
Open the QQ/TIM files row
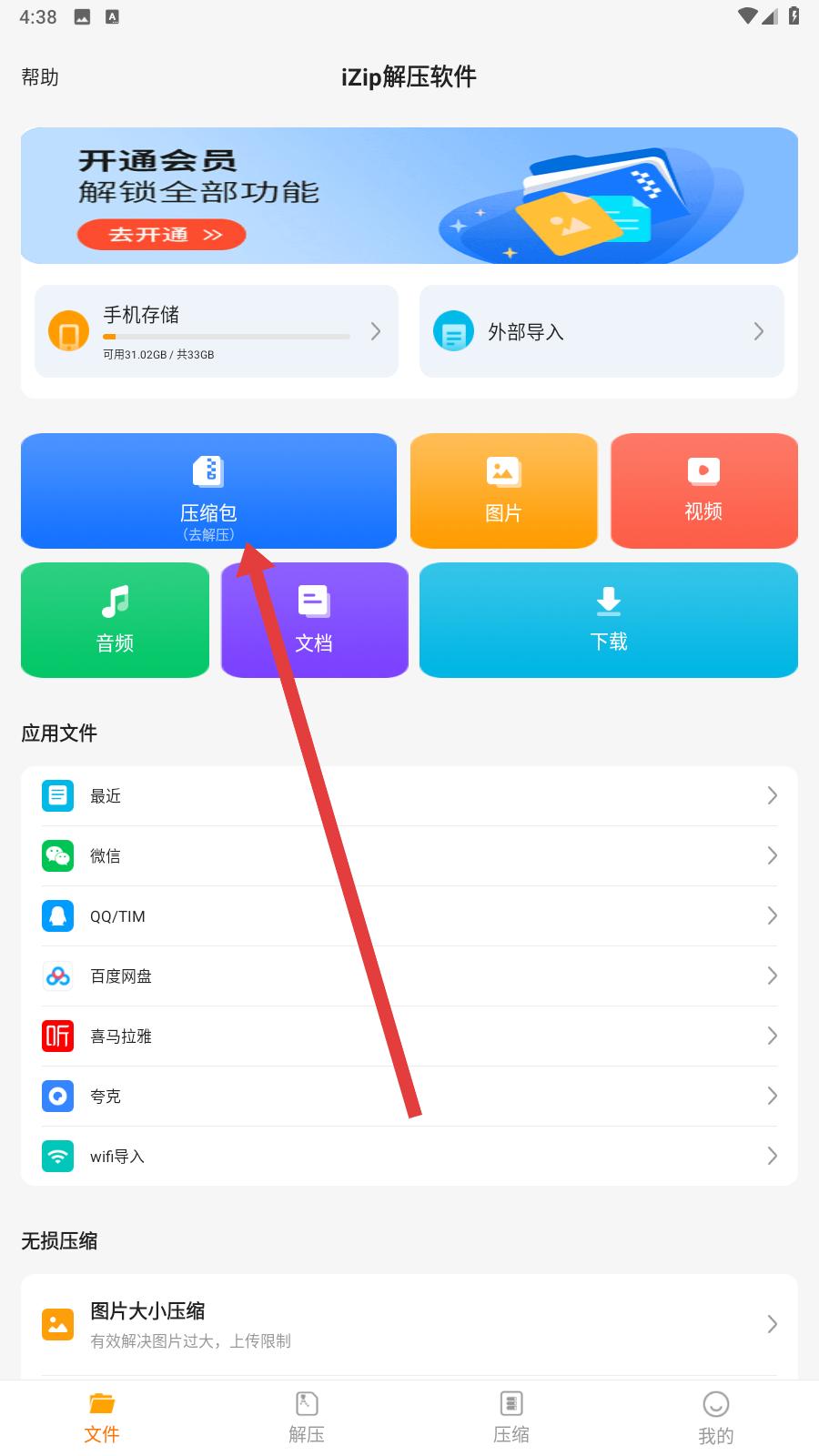(x=409, y=916)
